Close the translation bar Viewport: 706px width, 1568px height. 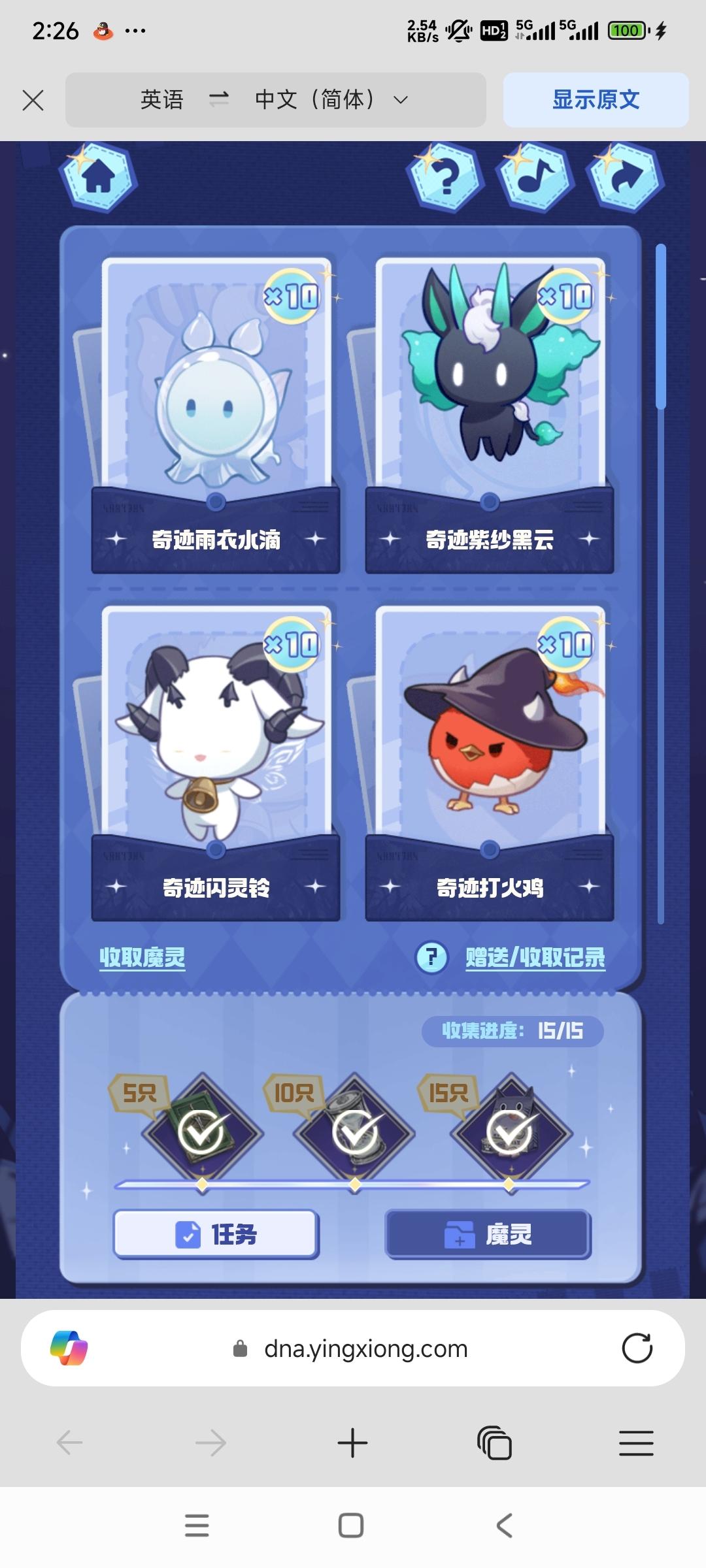pos(33,101)
